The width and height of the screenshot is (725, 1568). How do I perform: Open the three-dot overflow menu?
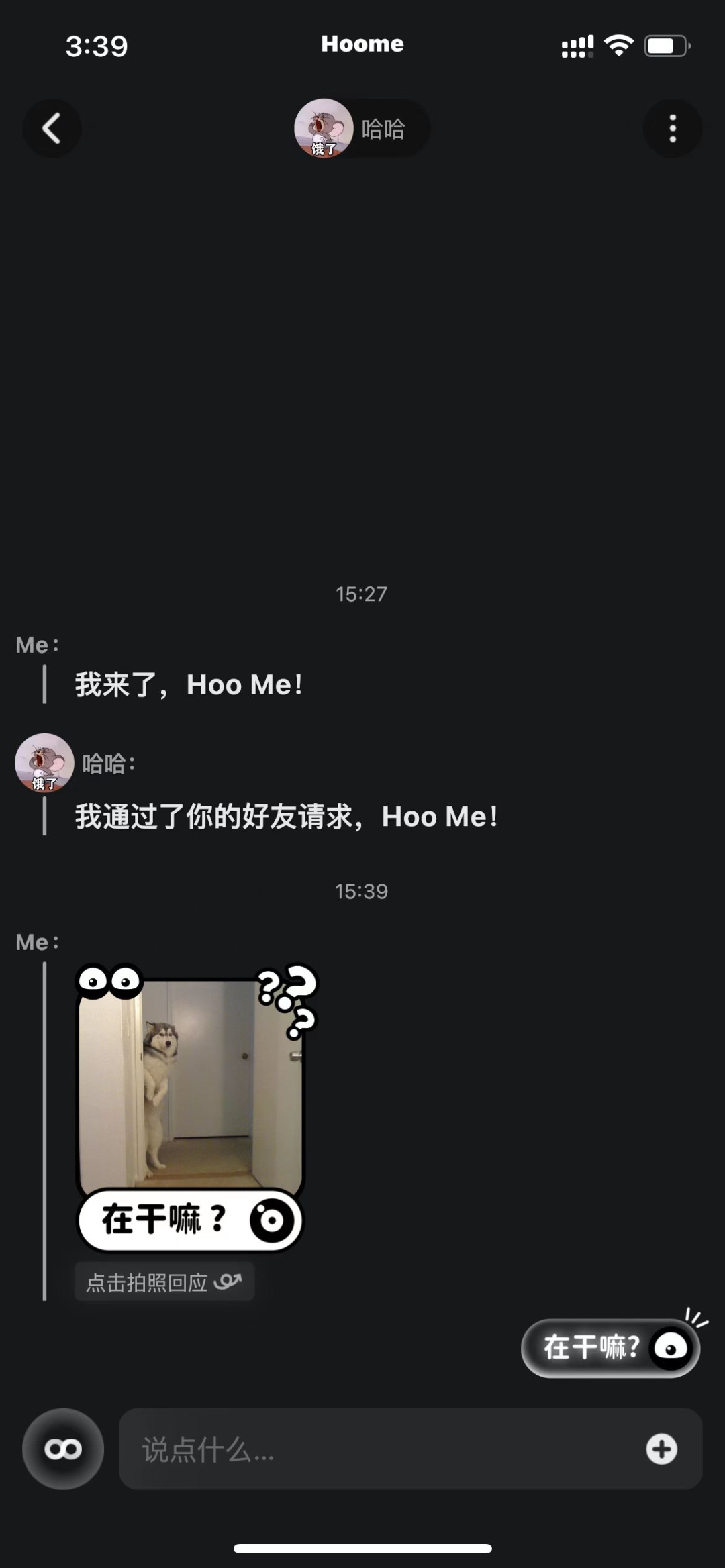(673, 128)
